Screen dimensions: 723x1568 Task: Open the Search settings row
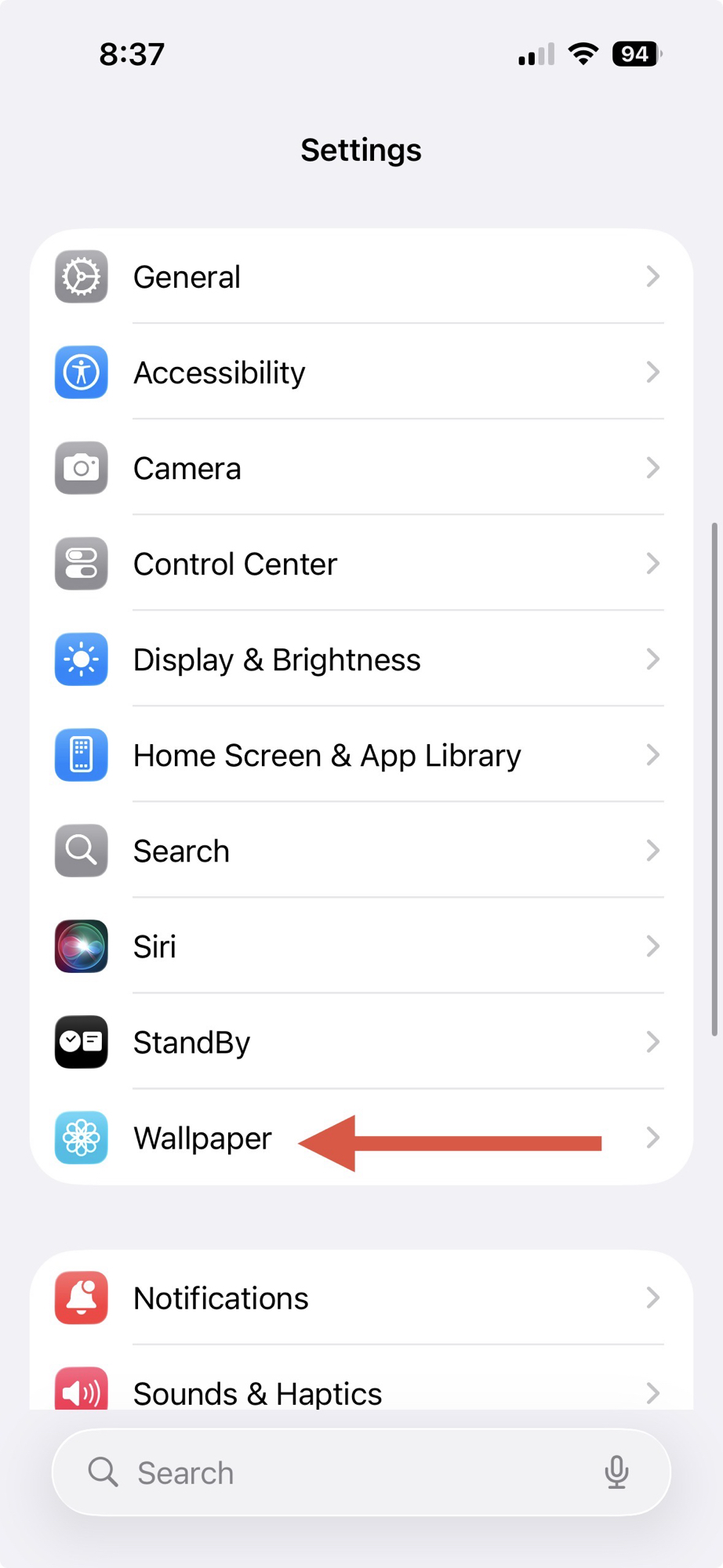[x=361, y=851]
